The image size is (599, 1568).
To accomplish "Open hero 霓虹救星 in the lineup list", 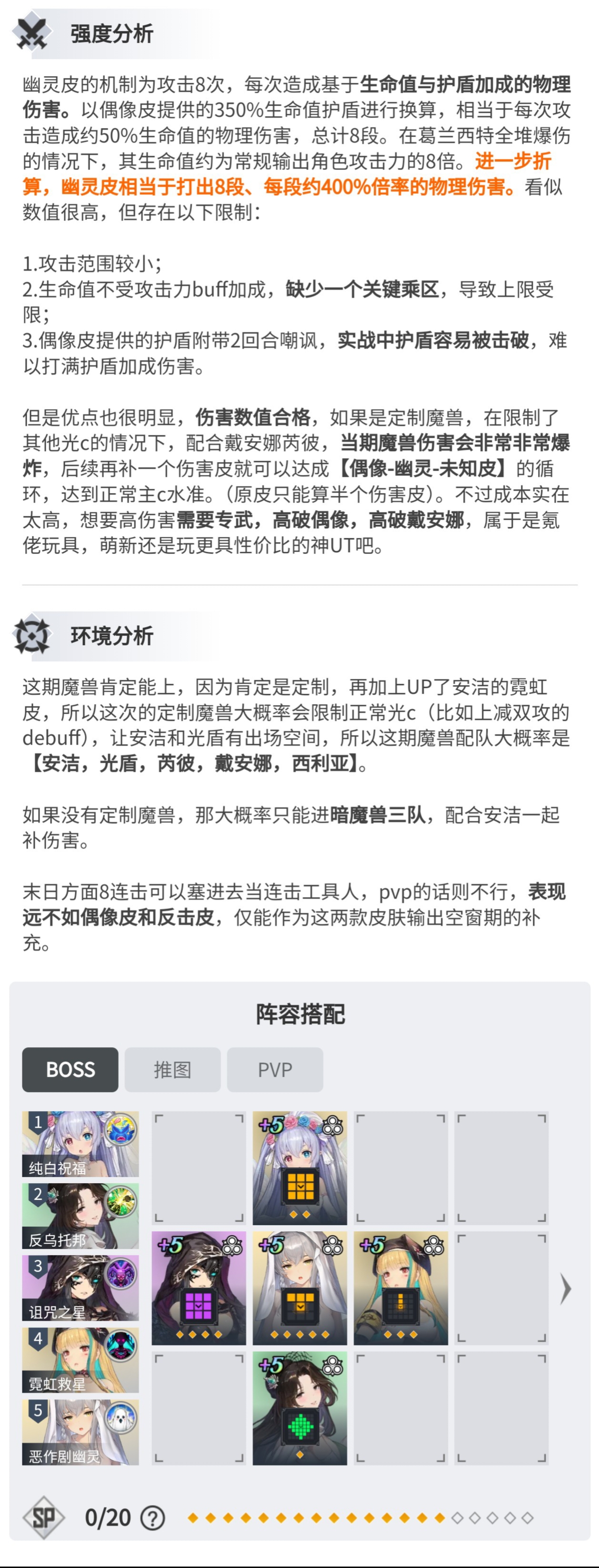I will coord(80,1359).
